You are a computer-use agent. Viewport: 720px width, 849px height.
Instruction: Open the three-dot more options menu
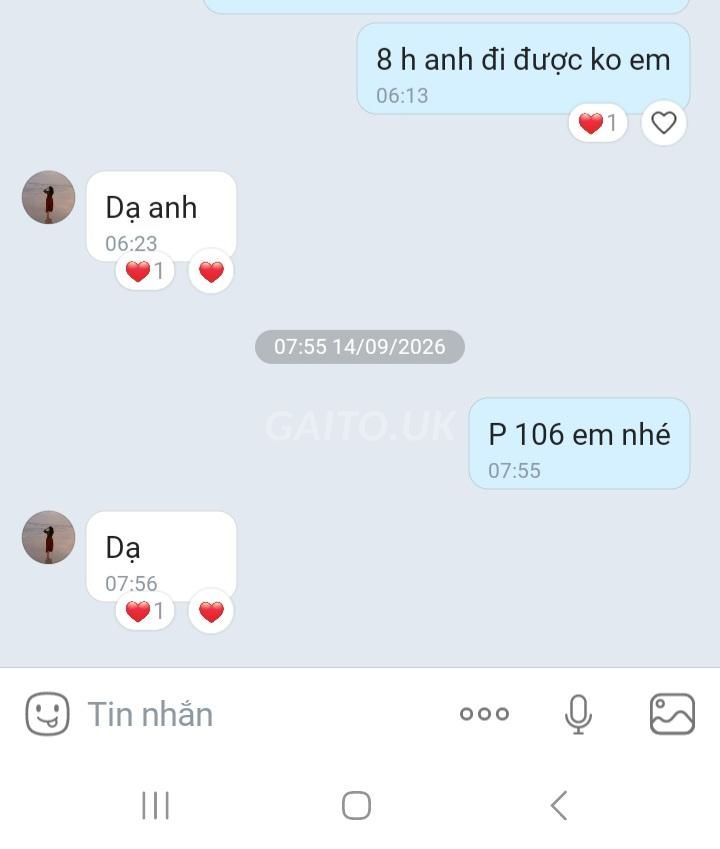click(x=484, y=714)
